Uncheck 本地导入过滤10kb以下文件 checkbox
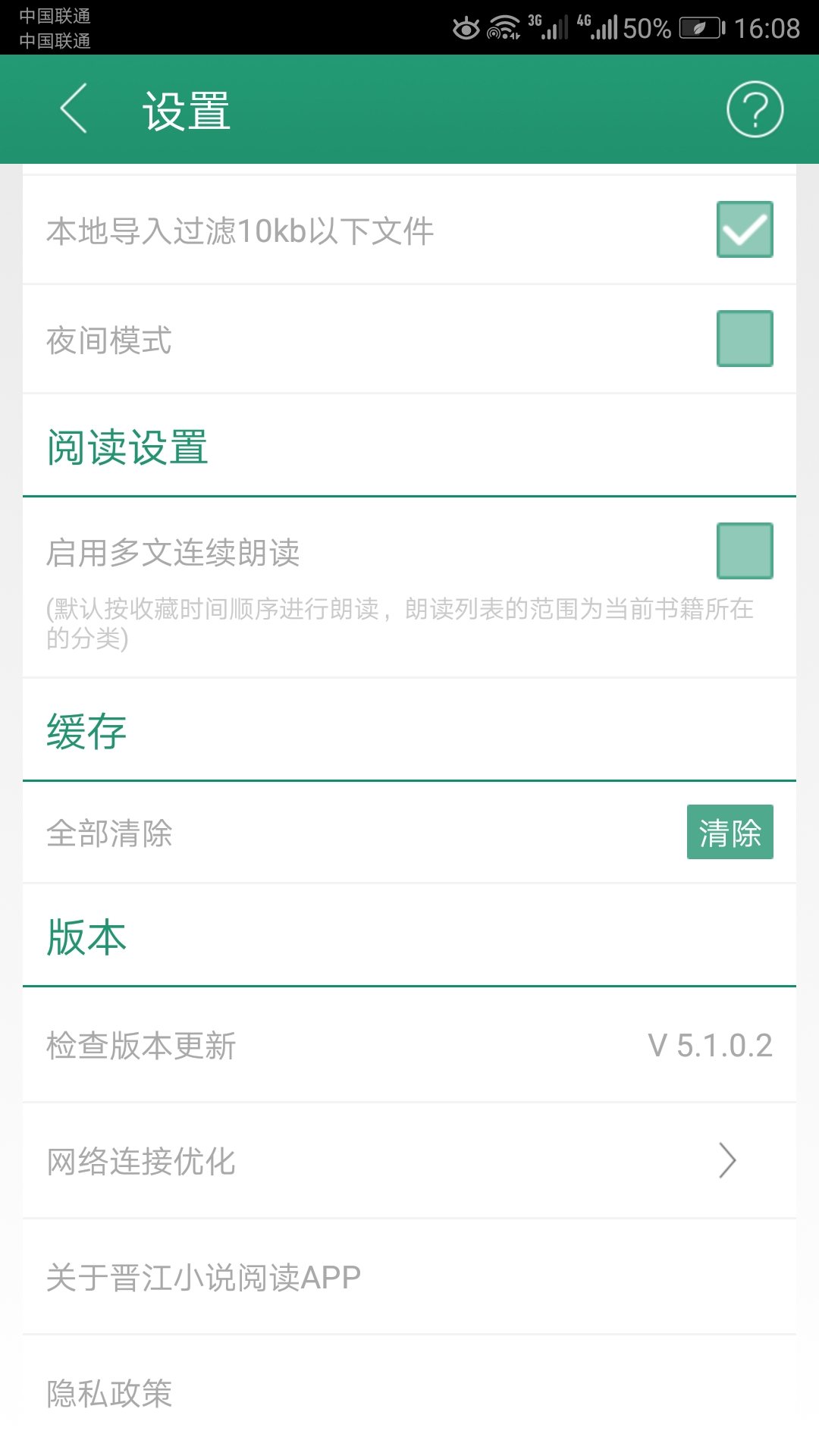Viewport: 819px width, 1456px height. tap(745, 229)
